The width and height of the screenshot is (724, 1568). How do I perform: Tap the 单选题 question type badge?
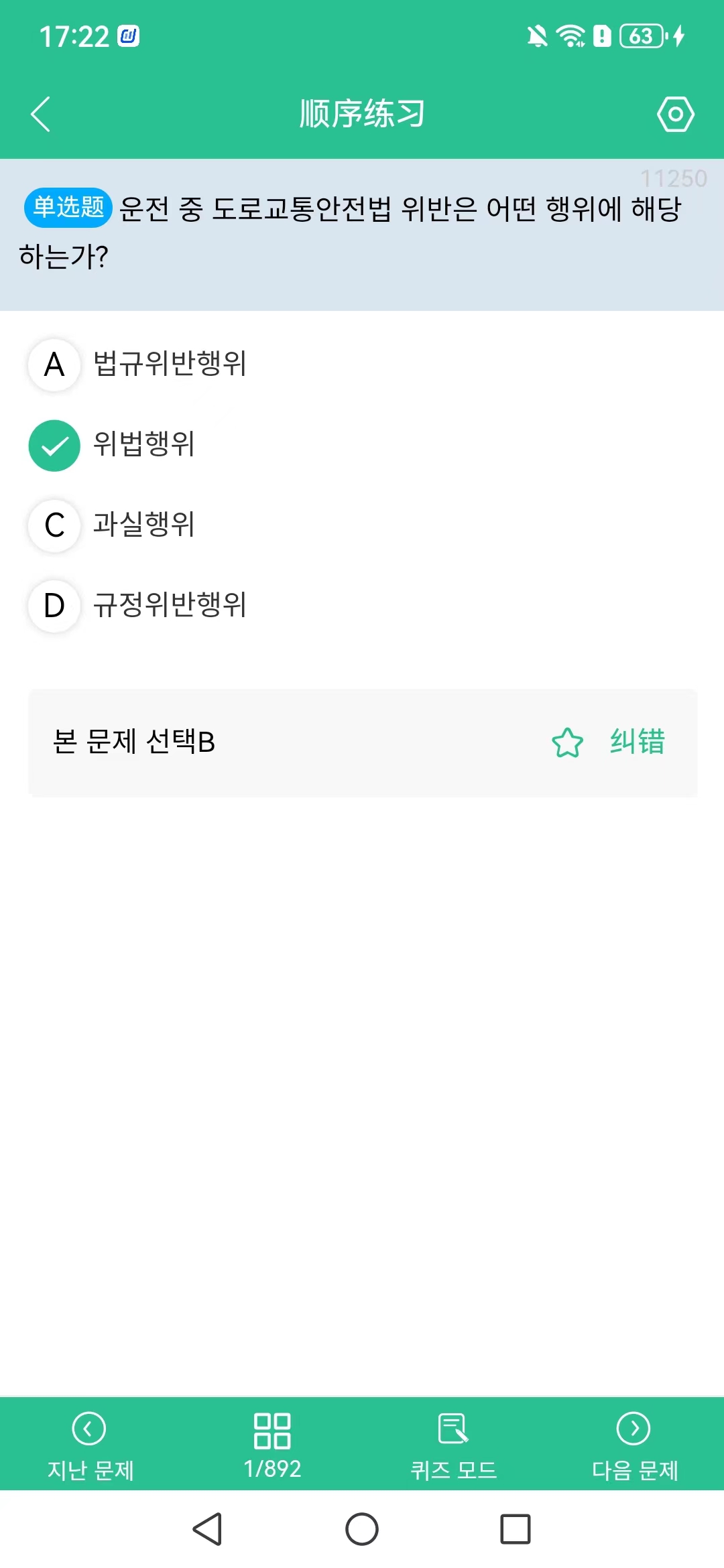(67, 206)
